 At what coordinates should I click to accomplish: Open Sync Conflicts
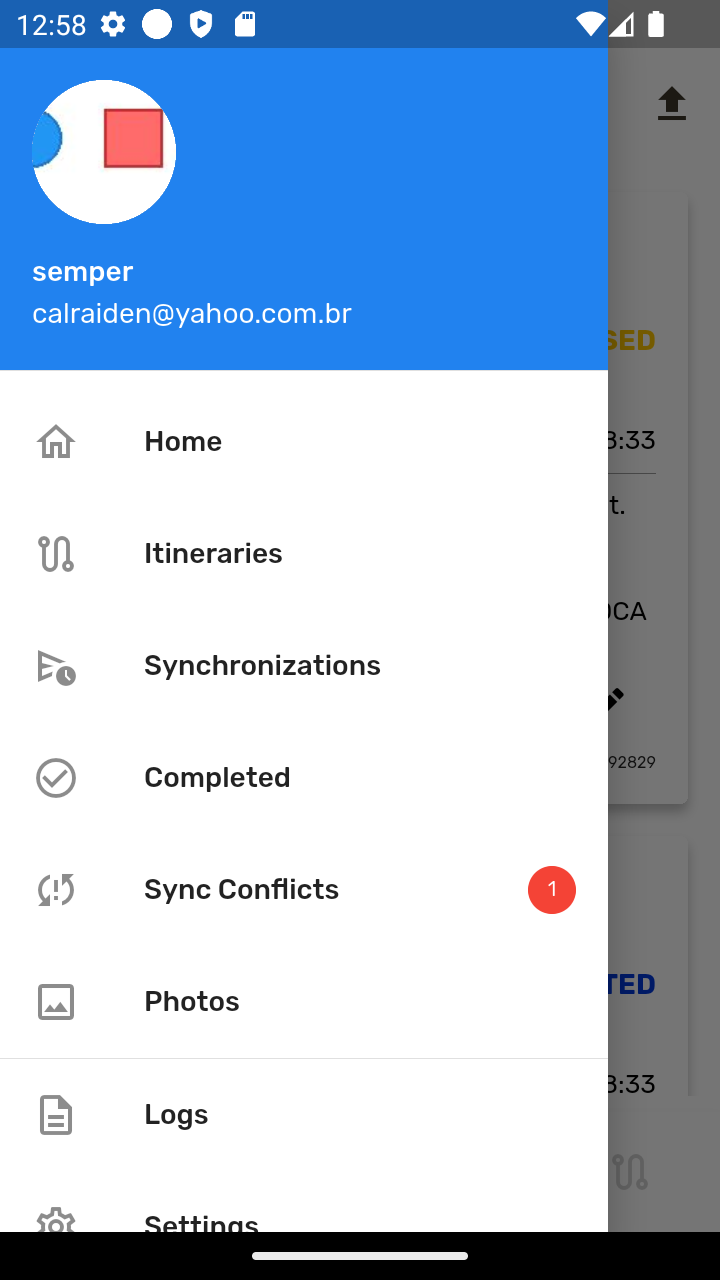click(x=304, y=889)
